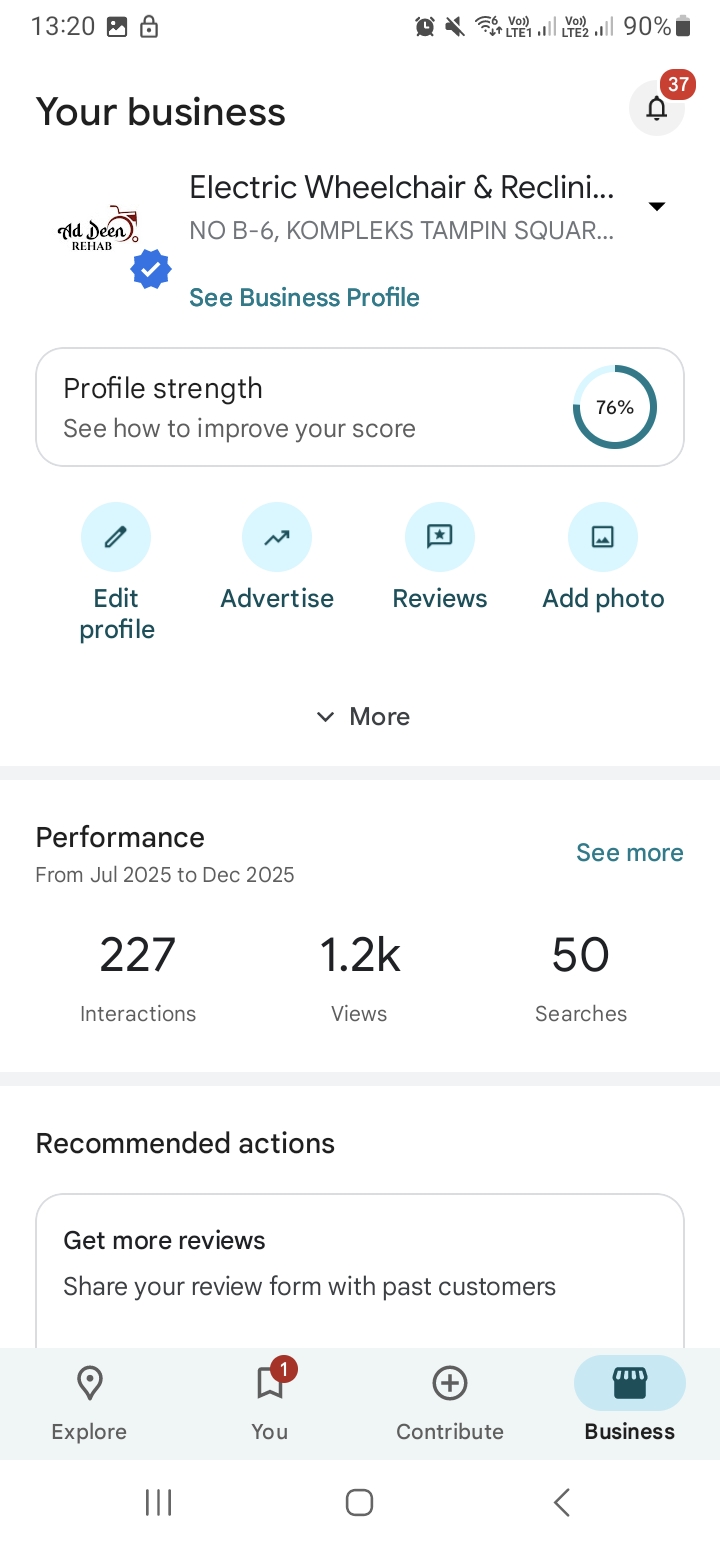Switch to the You tab
Screen dimensions: 720x1544
268,1400
